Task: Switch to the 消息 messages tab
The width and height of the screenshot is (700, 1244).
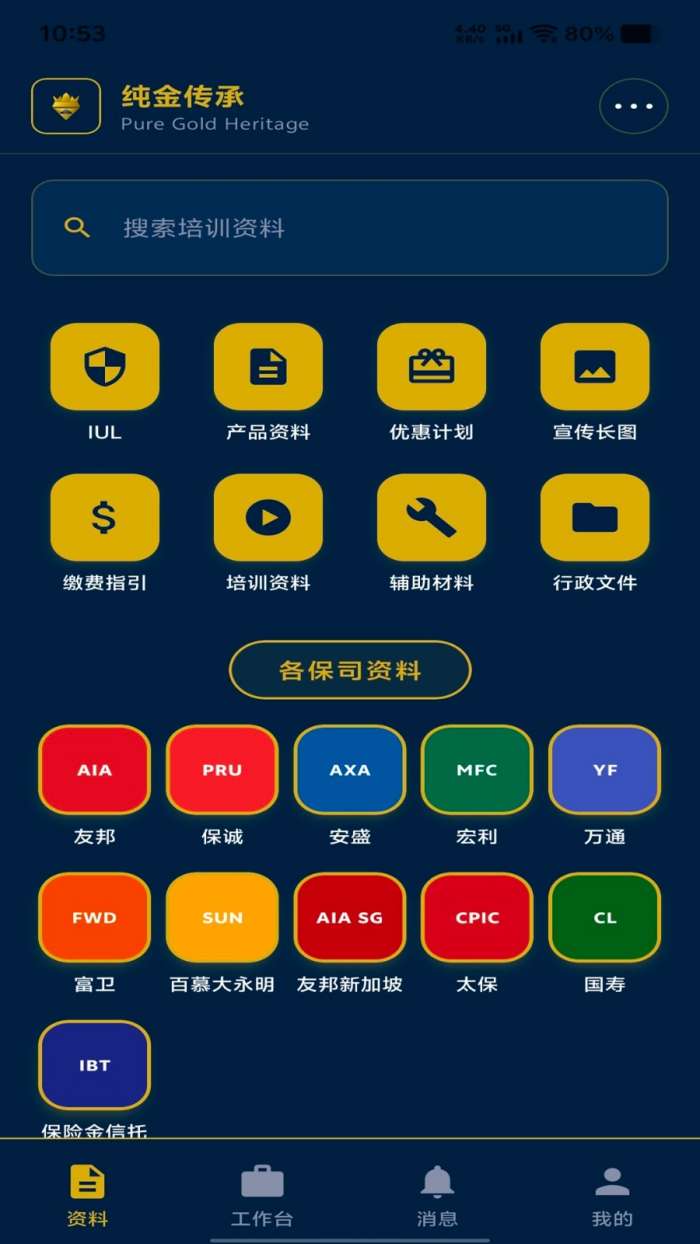Action: pyautogui.click(x=437, y=1195)
